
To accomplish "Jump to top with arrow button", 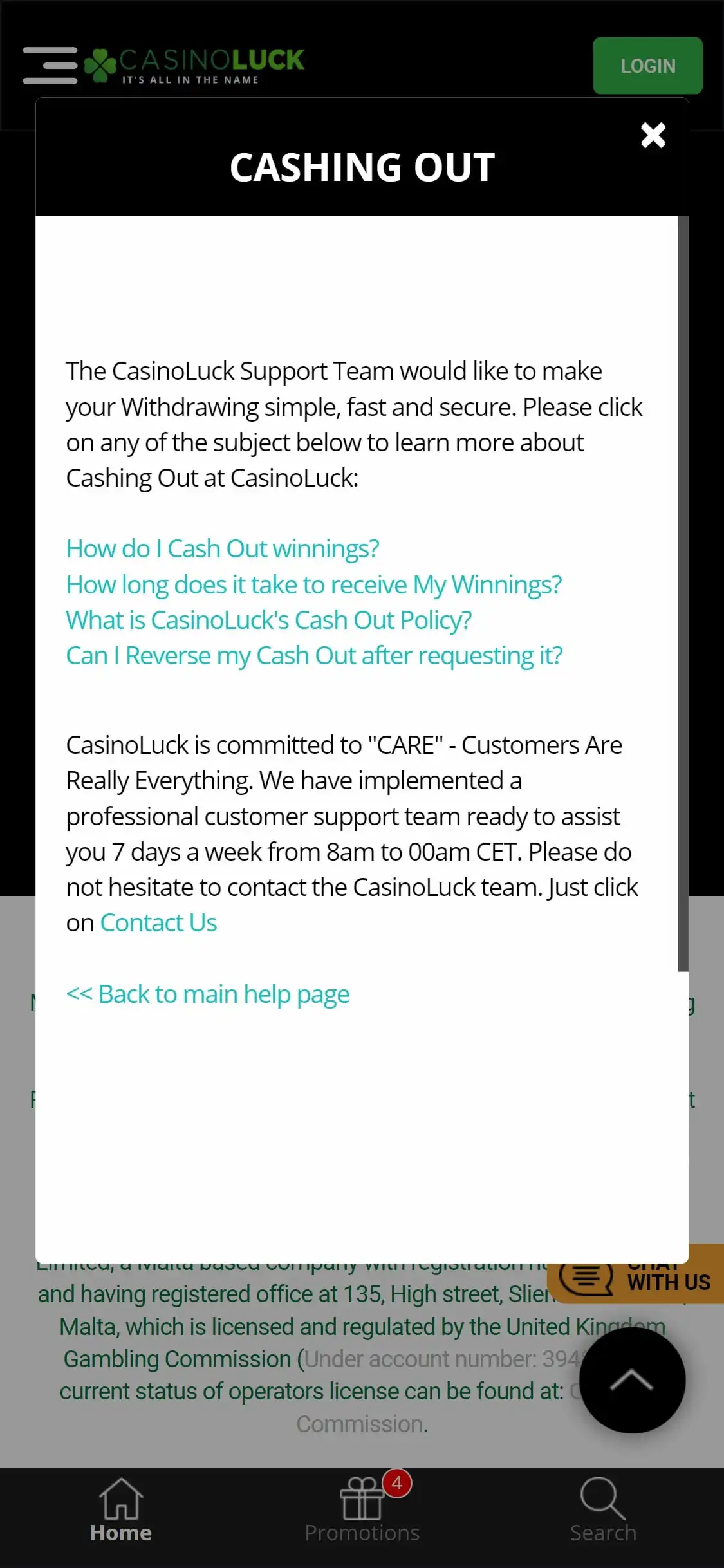I will pyautogui.click(x=631, y=1380).
